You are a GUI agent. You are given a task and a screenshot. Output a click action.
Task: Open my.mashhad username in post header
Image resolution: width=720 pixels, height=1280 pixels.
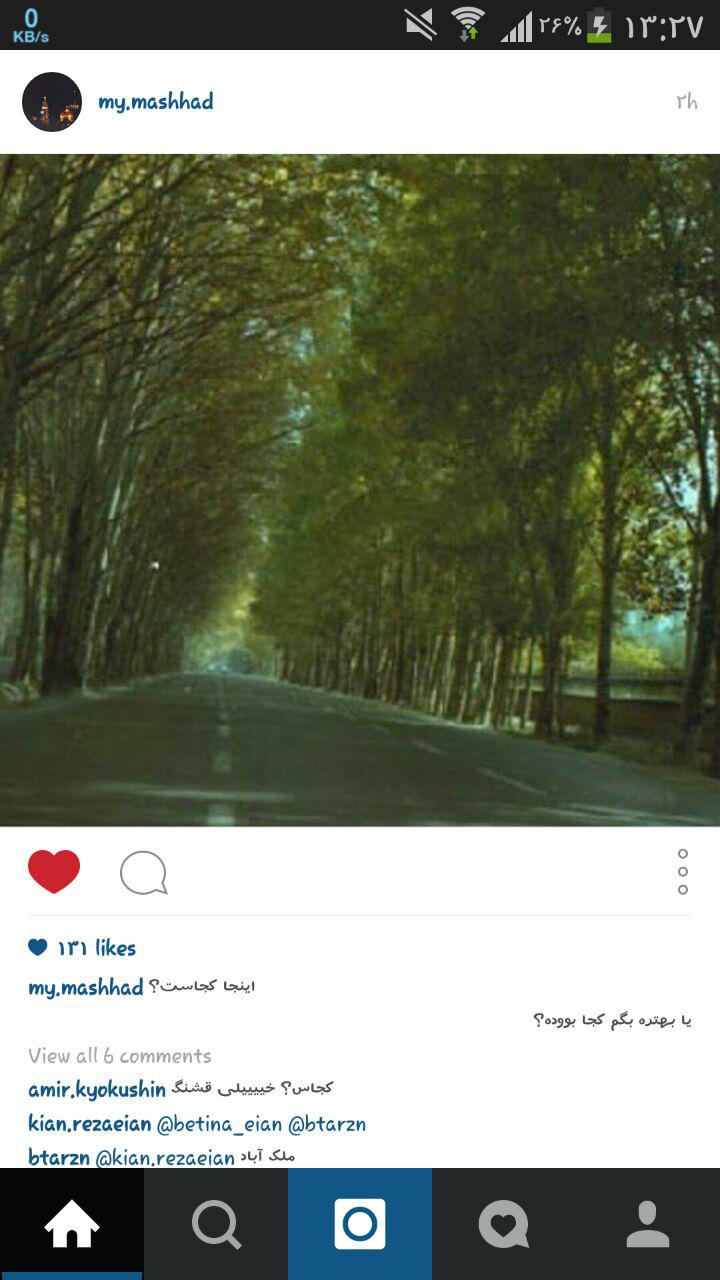155,102
